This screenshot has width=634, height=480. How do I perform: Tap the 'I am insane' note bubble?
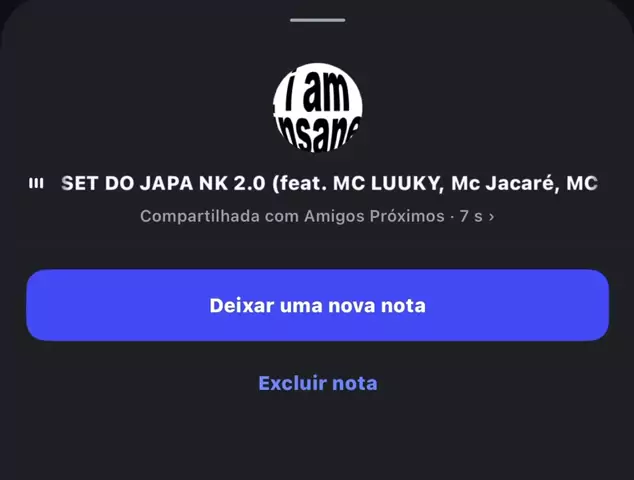317,108
